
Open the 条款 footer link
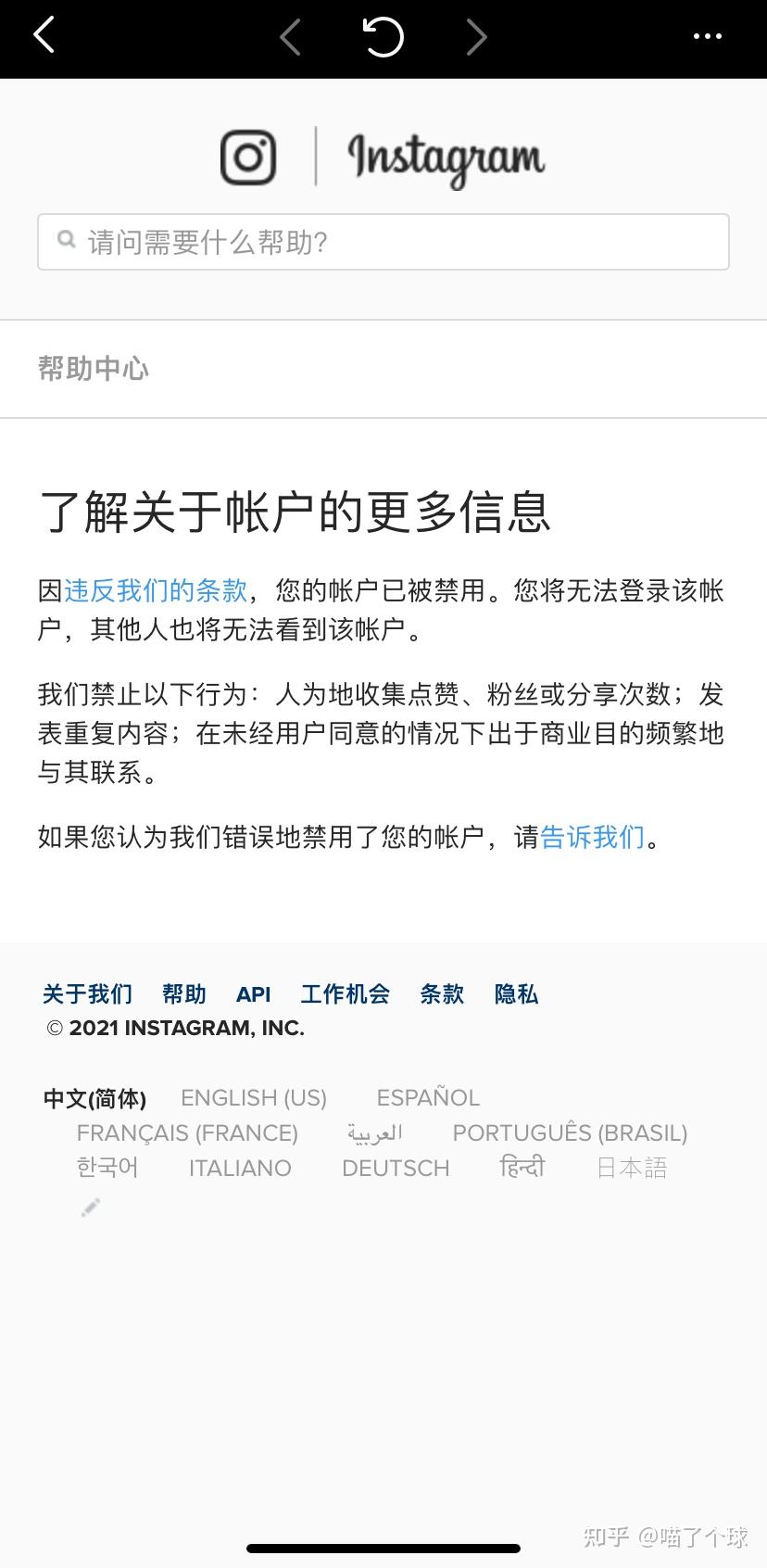point(441,994)
